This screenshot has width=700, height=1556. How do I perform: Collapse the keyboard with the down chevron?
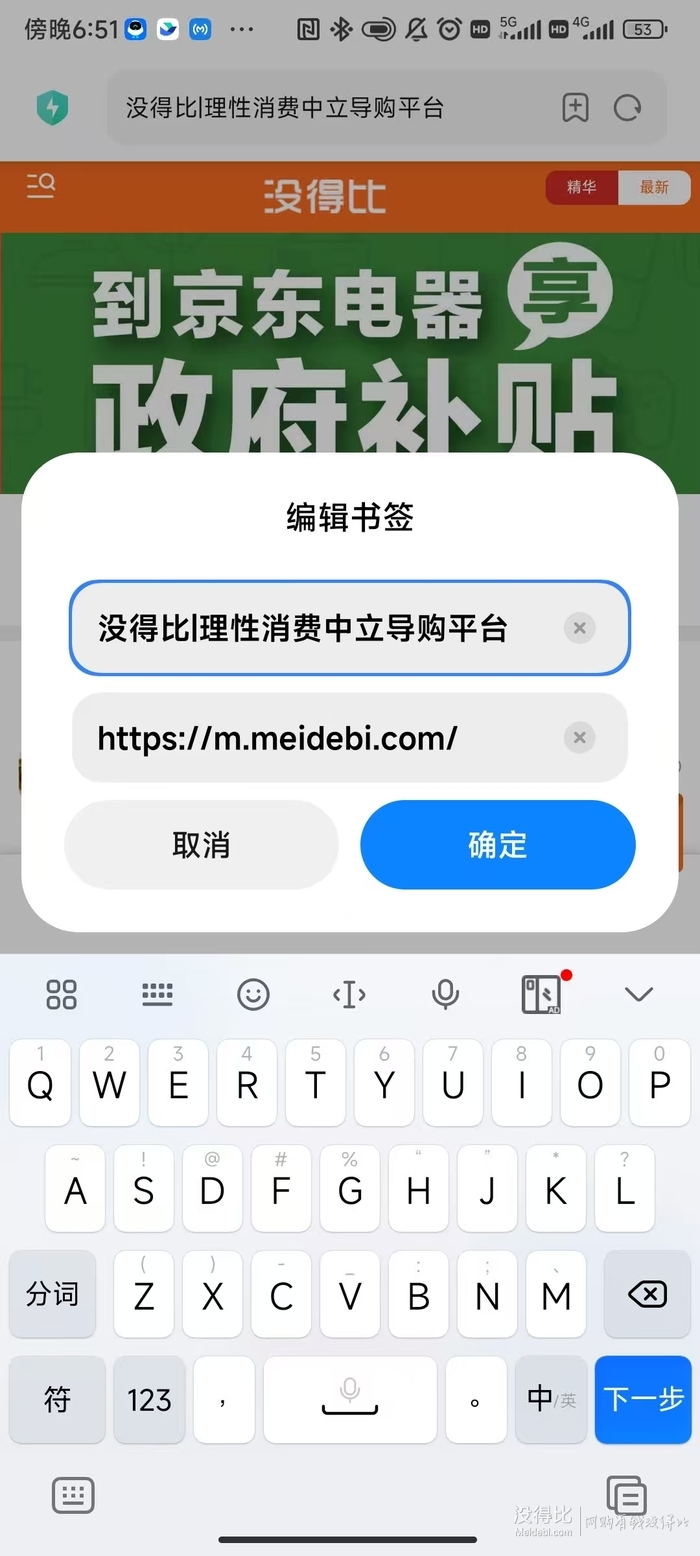(x=638, y=994)
